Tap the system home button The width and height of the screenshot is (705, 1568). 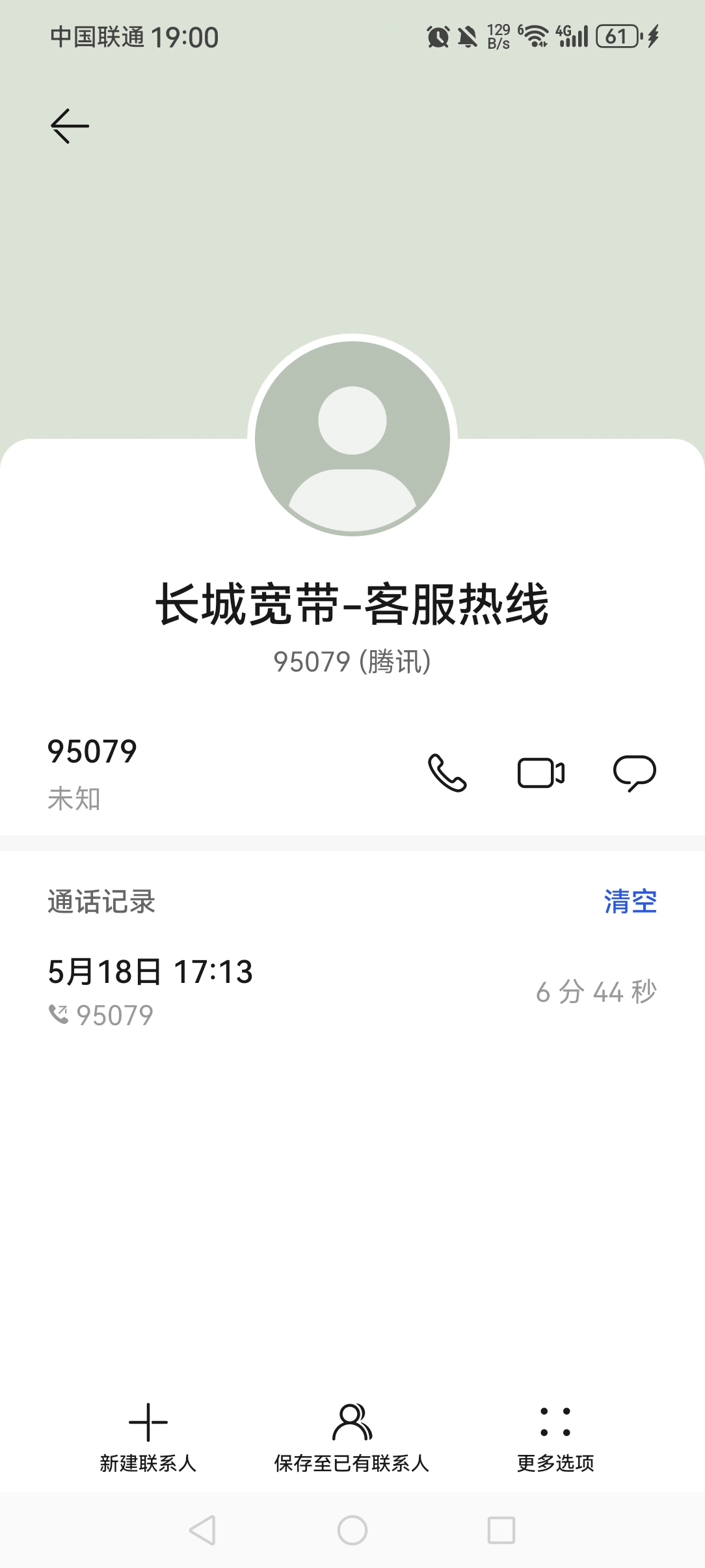(352, 1530)
